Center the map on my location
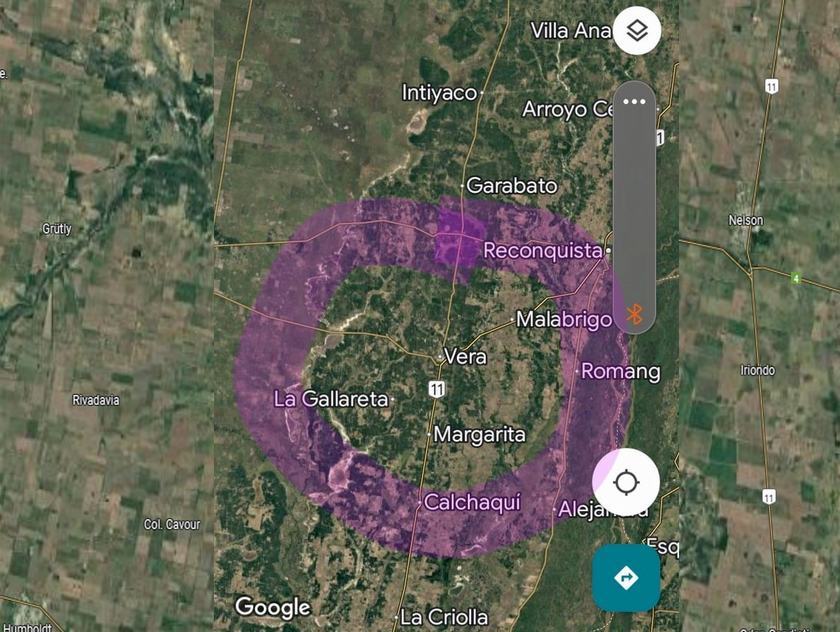840x632 pixels. pos(626,483)
